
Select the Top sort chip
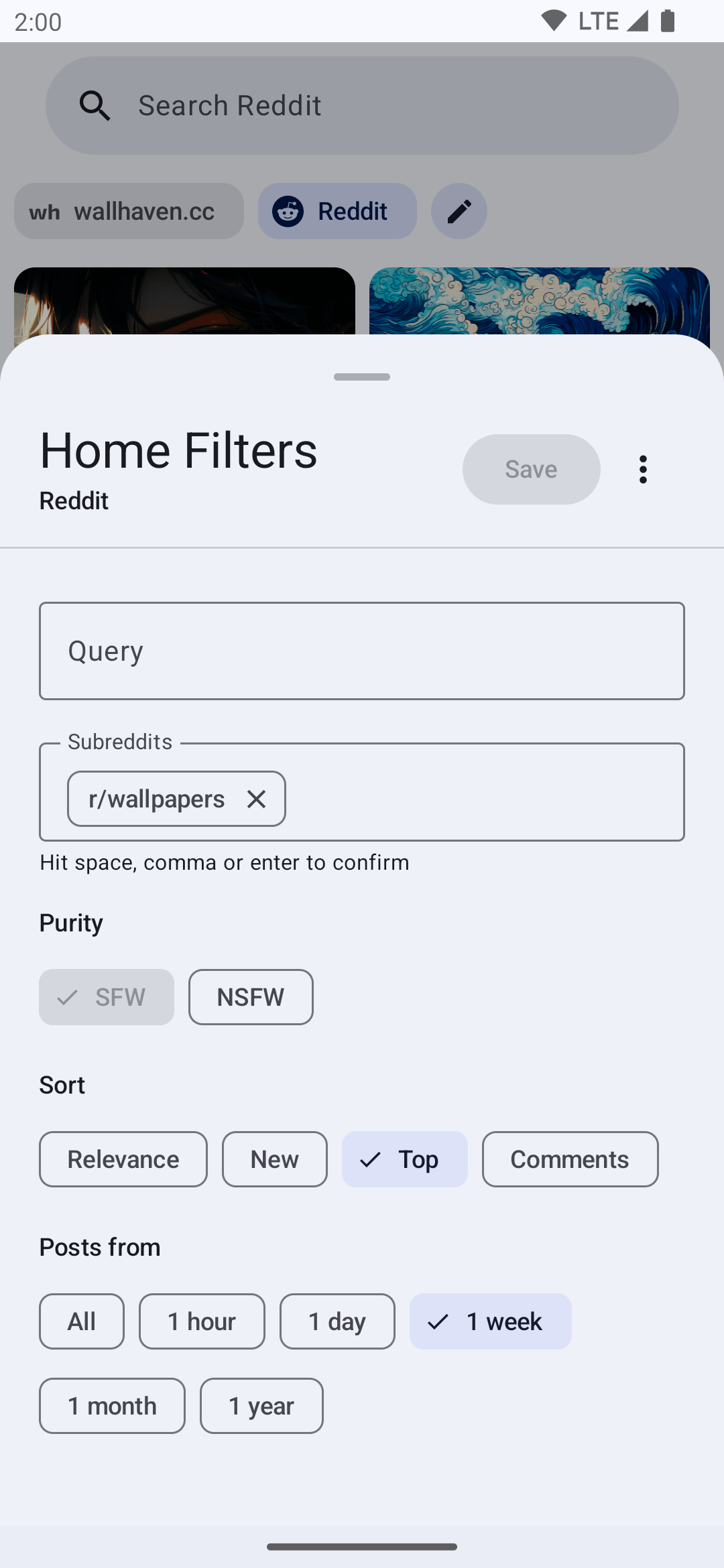point(405,1159)
